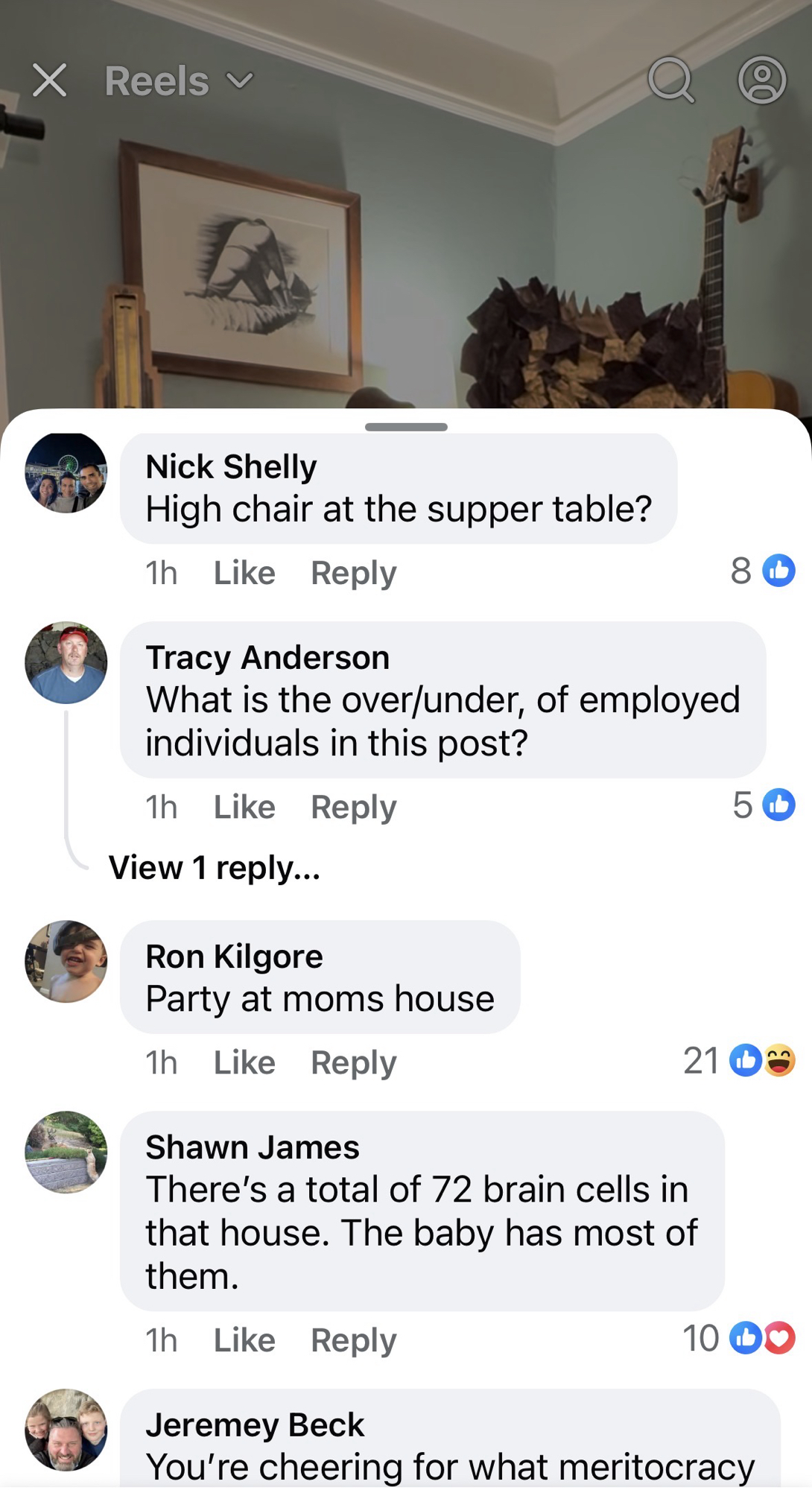Expand View 1 reply under Tracy Anderson
812x1490 pixels.
point(215,868)
